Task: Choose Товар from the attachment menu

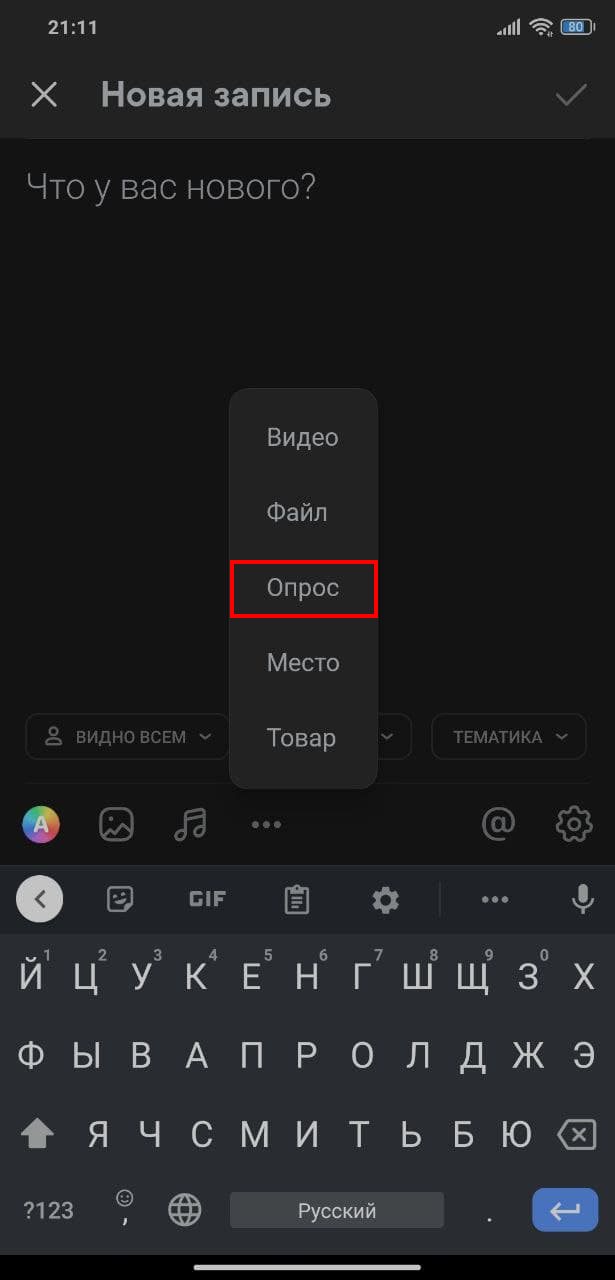Action: [x=301, y=738]
